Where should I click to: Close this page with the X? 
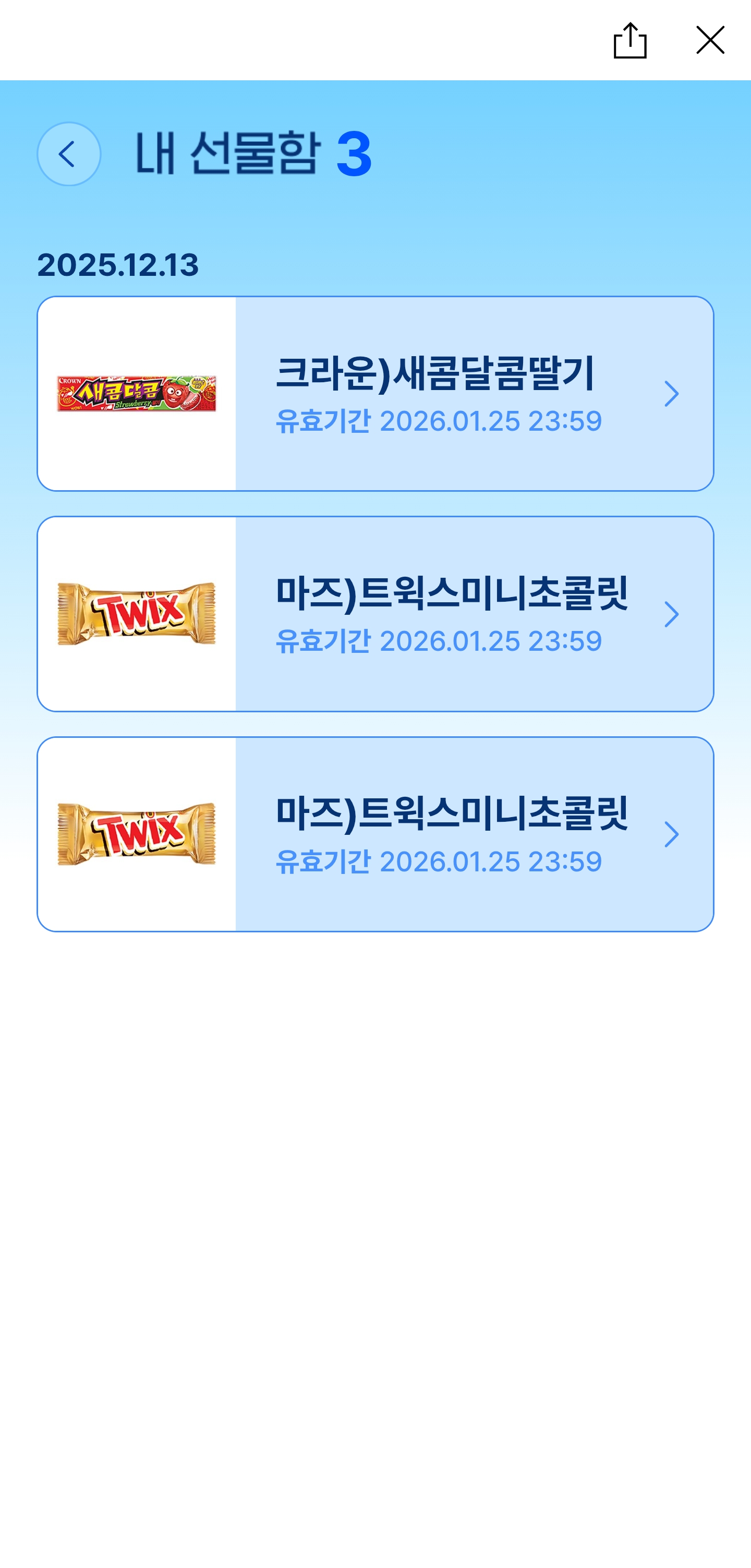coord(710,40)
